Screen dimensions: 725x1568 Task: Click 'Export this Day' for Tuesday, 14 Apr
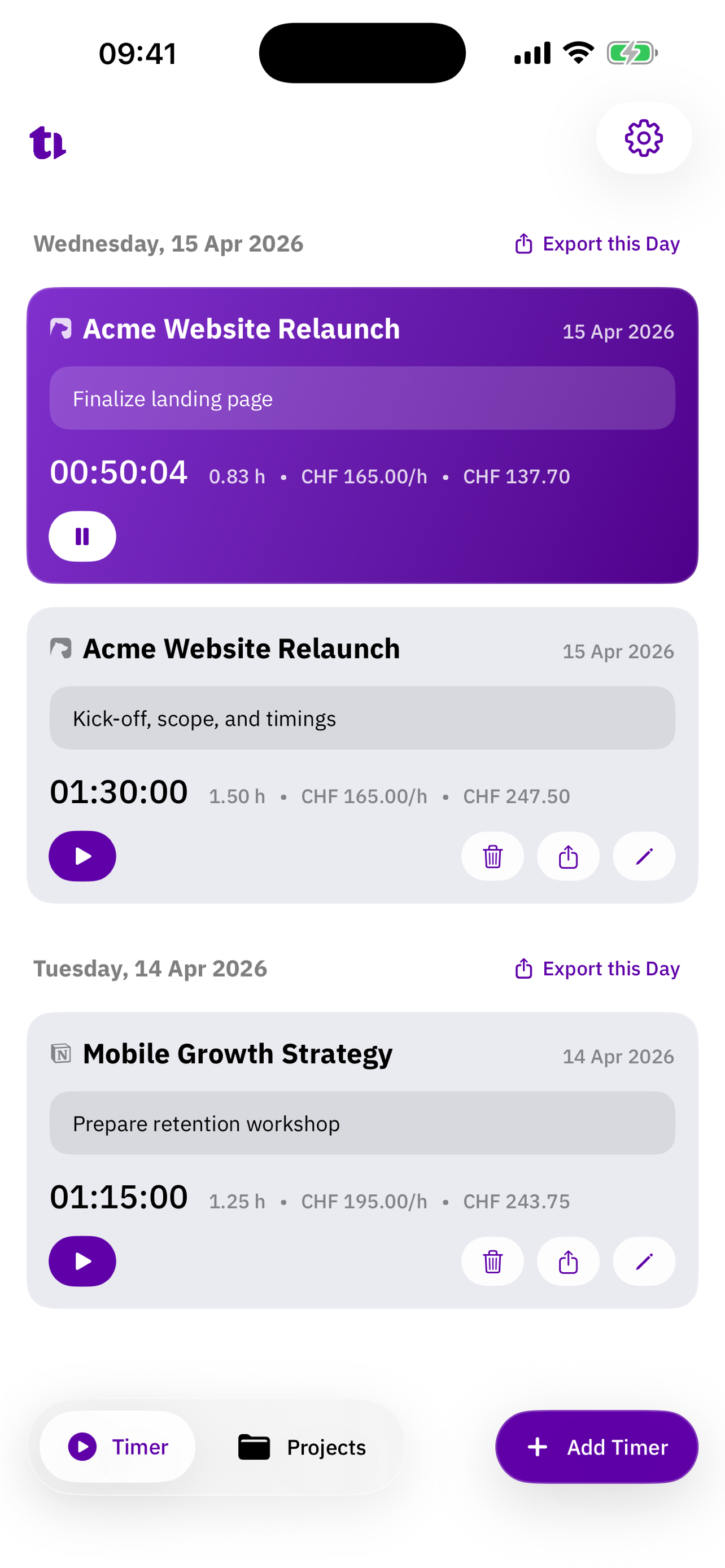tap(610, 968)
